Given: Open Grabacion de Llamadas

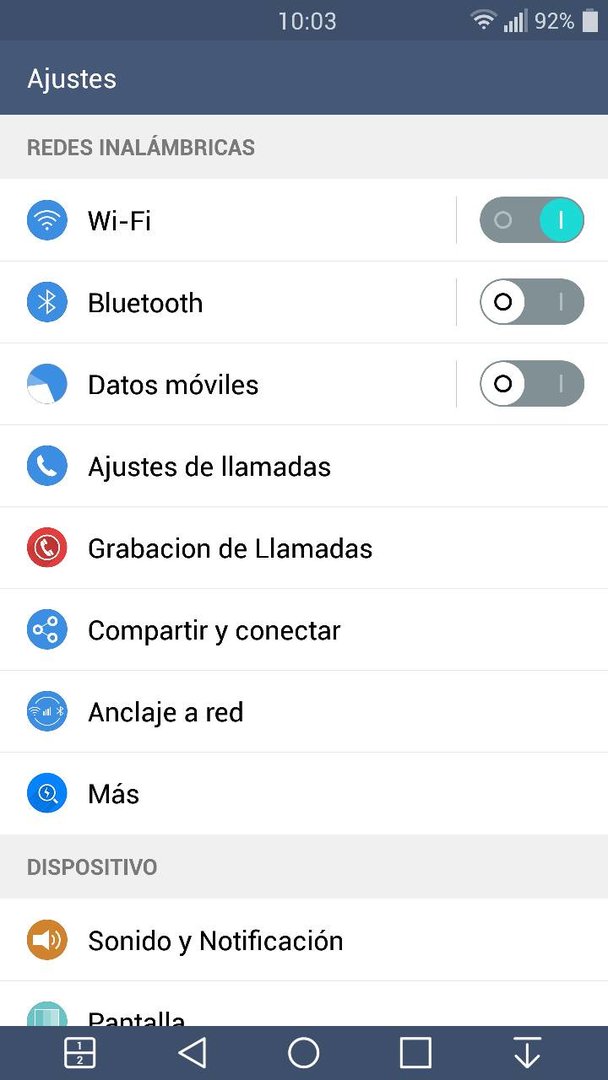Looking at the screenshot, I should (x=304, y=548).
